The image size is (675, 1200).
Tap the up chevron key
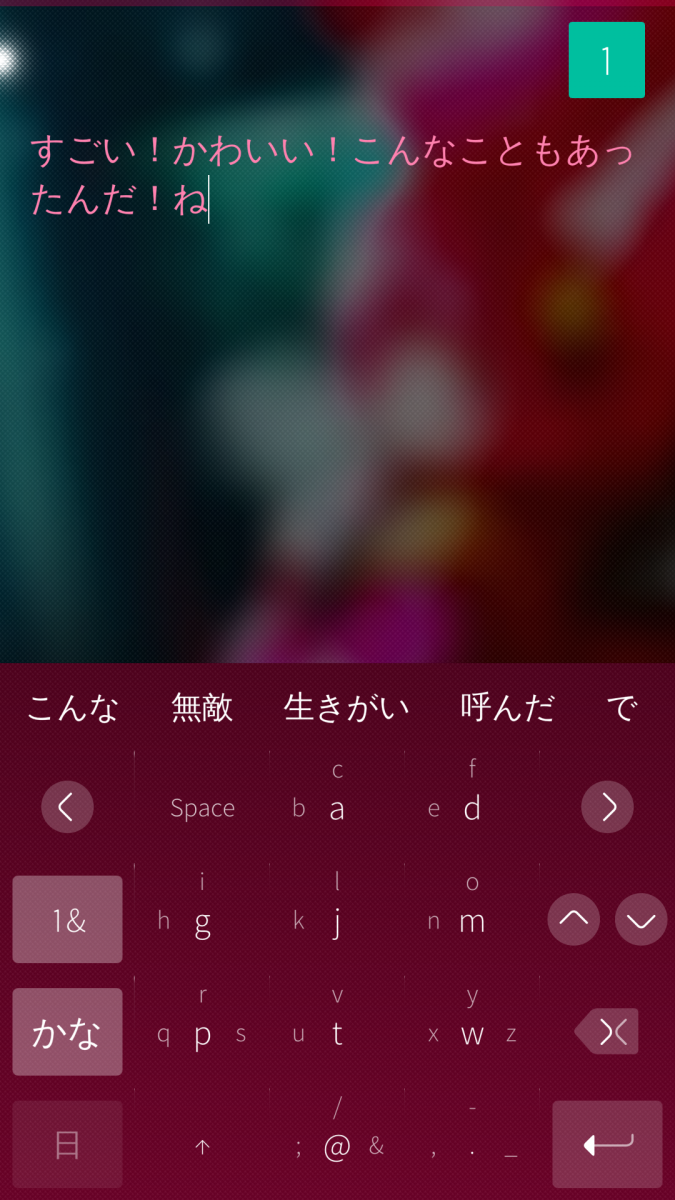(x=573, y=920)
